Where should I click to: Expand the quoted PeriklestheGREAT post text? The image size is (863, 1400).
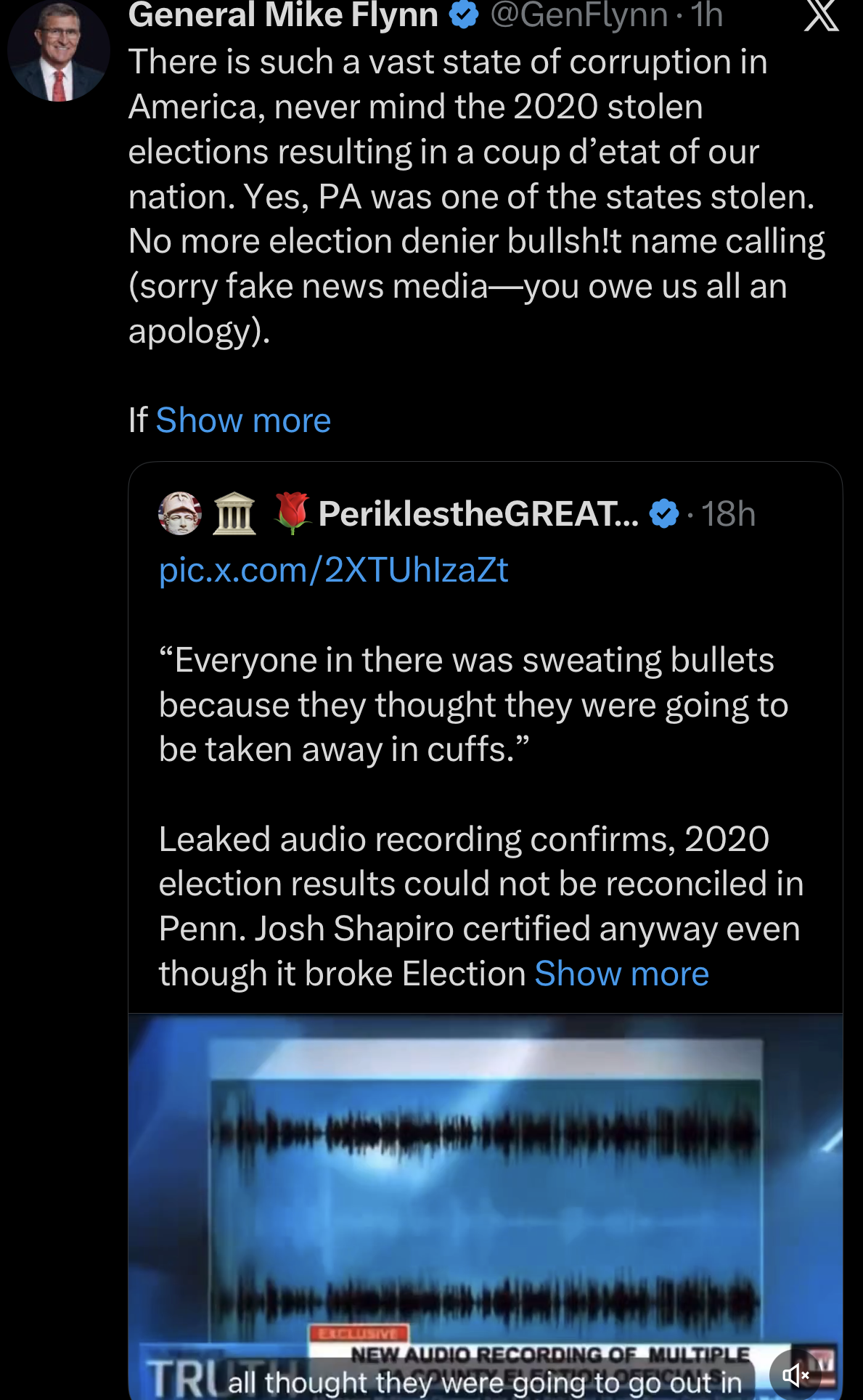(x=621, y=974)
